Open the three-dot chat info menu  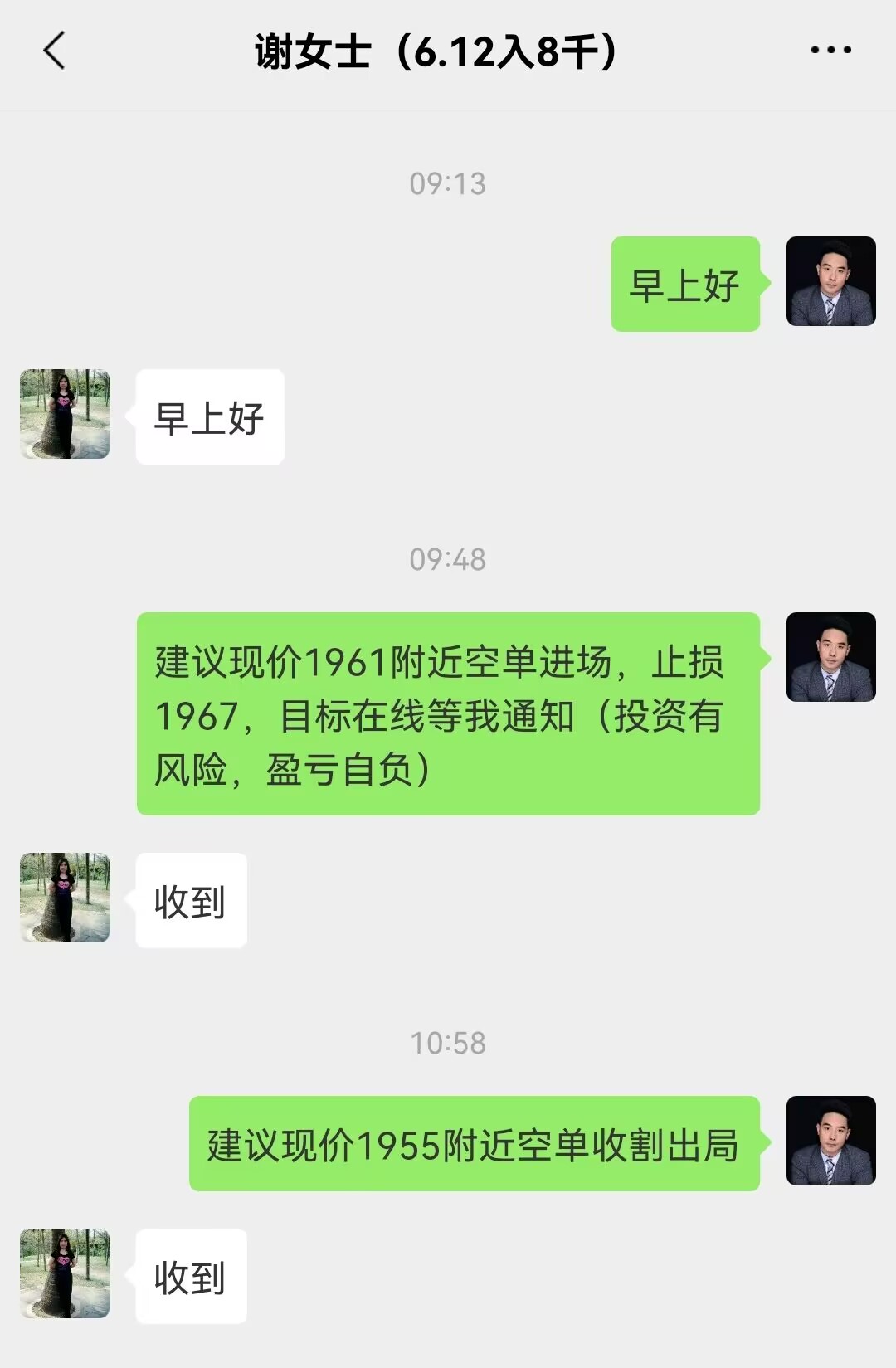click(830, 51)
